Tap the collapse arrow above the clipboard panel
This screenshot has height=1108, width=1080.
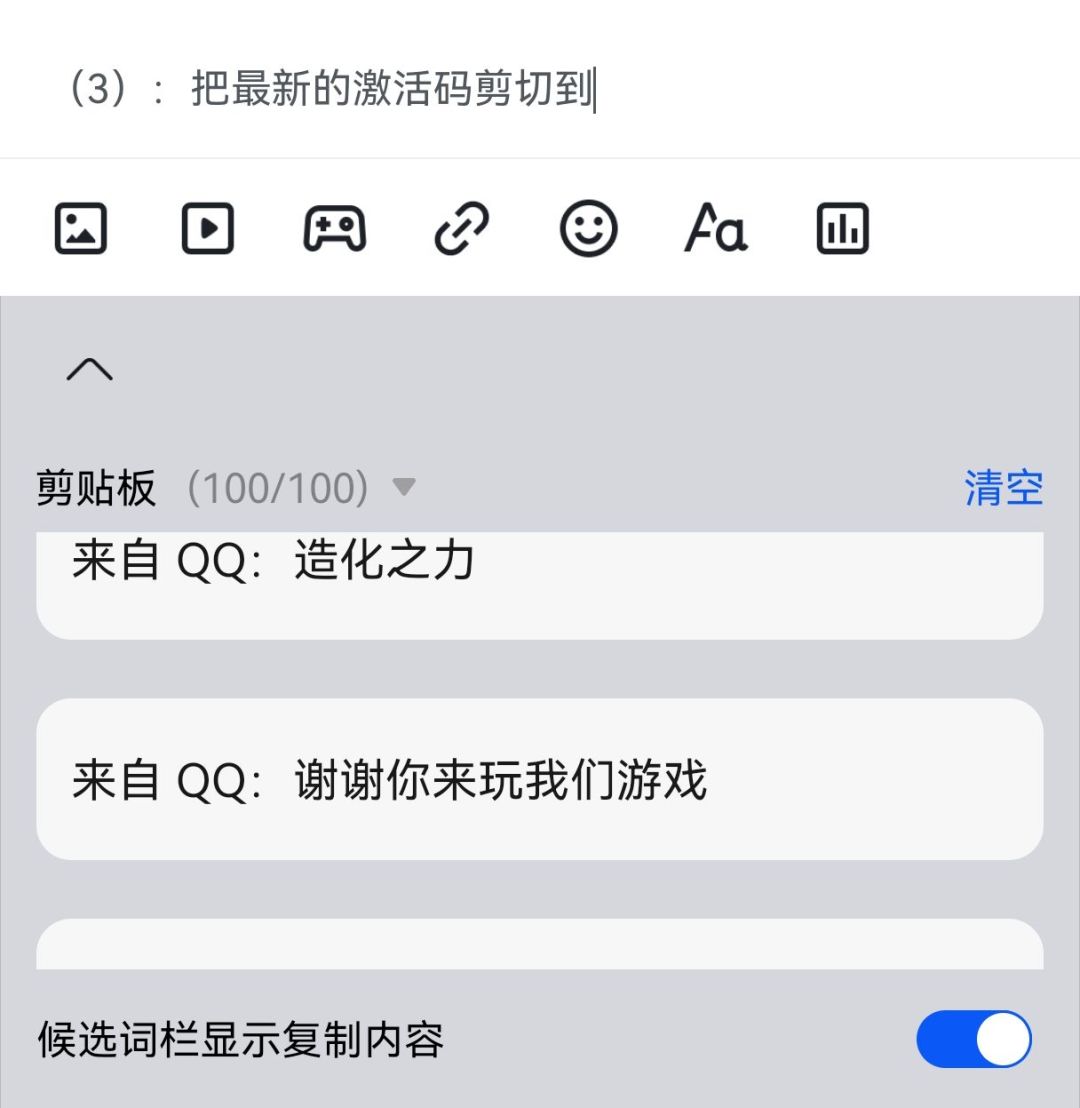pyautogui.click(x=88, y=370)
